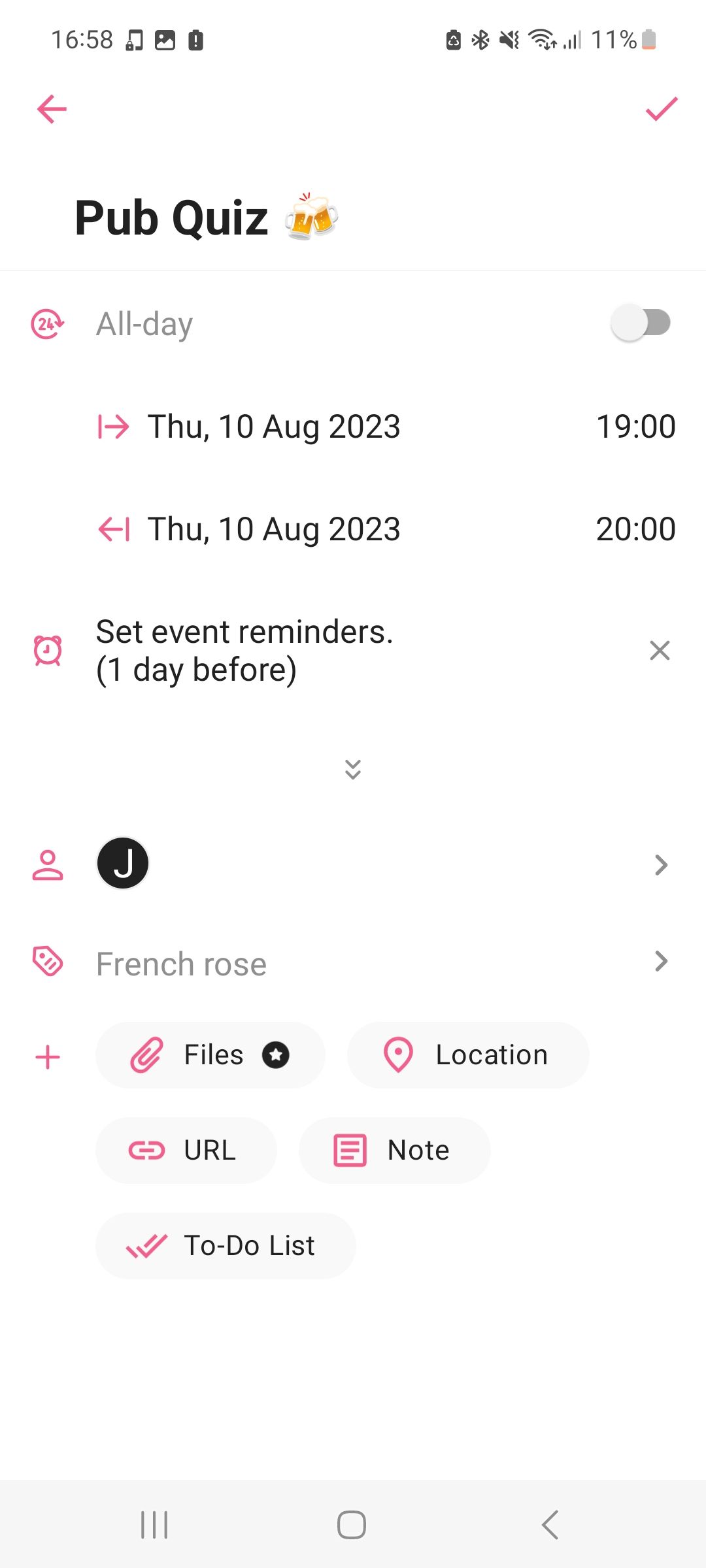Expand hidden details via double chevron
Screen dimensions: 706x1568
[x=352, y=770]
